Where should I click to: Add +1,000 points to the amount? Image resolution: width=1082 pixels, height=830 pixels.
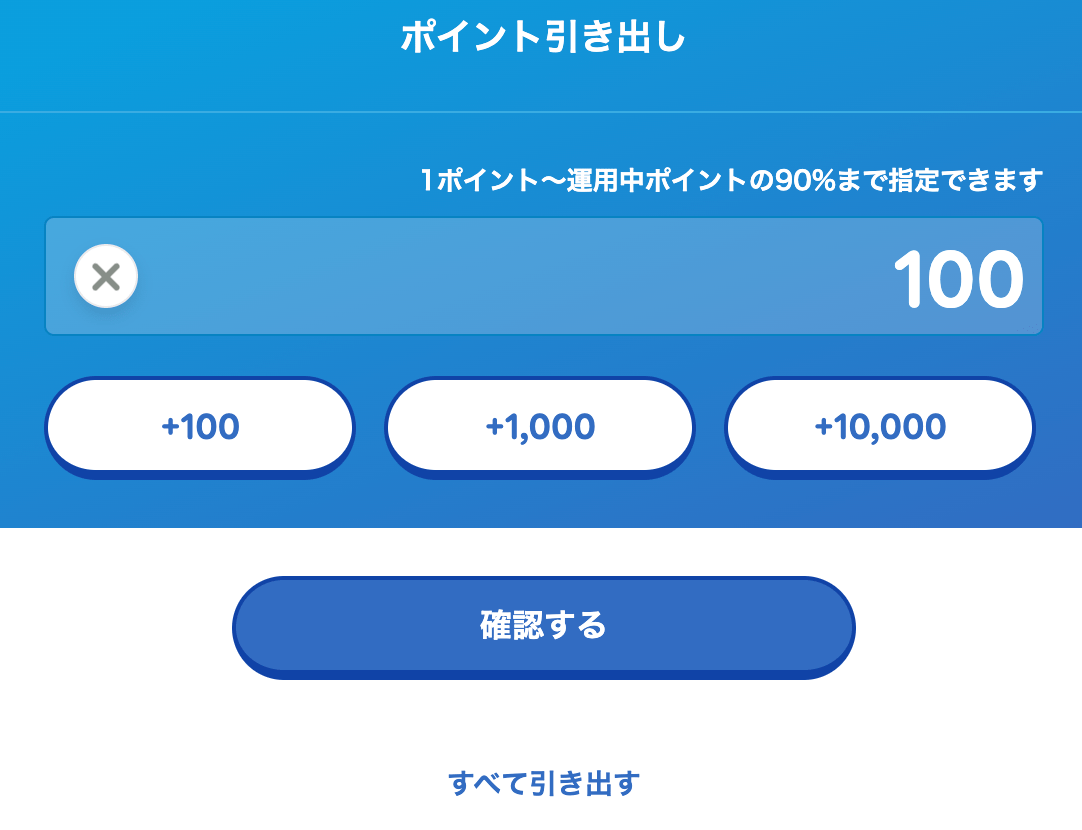(540, 426)
